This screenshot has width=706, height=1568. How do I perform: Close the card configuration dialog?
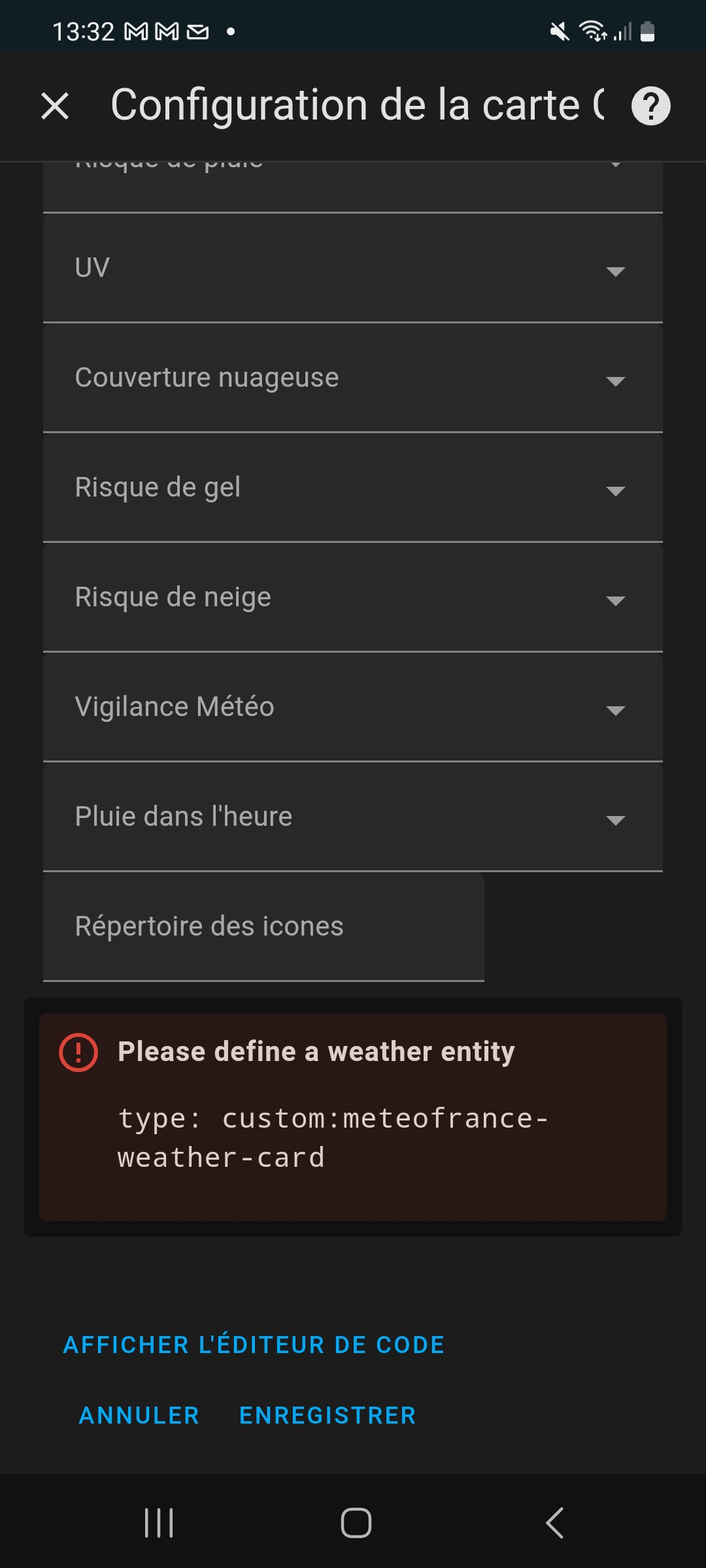(55, 106)
